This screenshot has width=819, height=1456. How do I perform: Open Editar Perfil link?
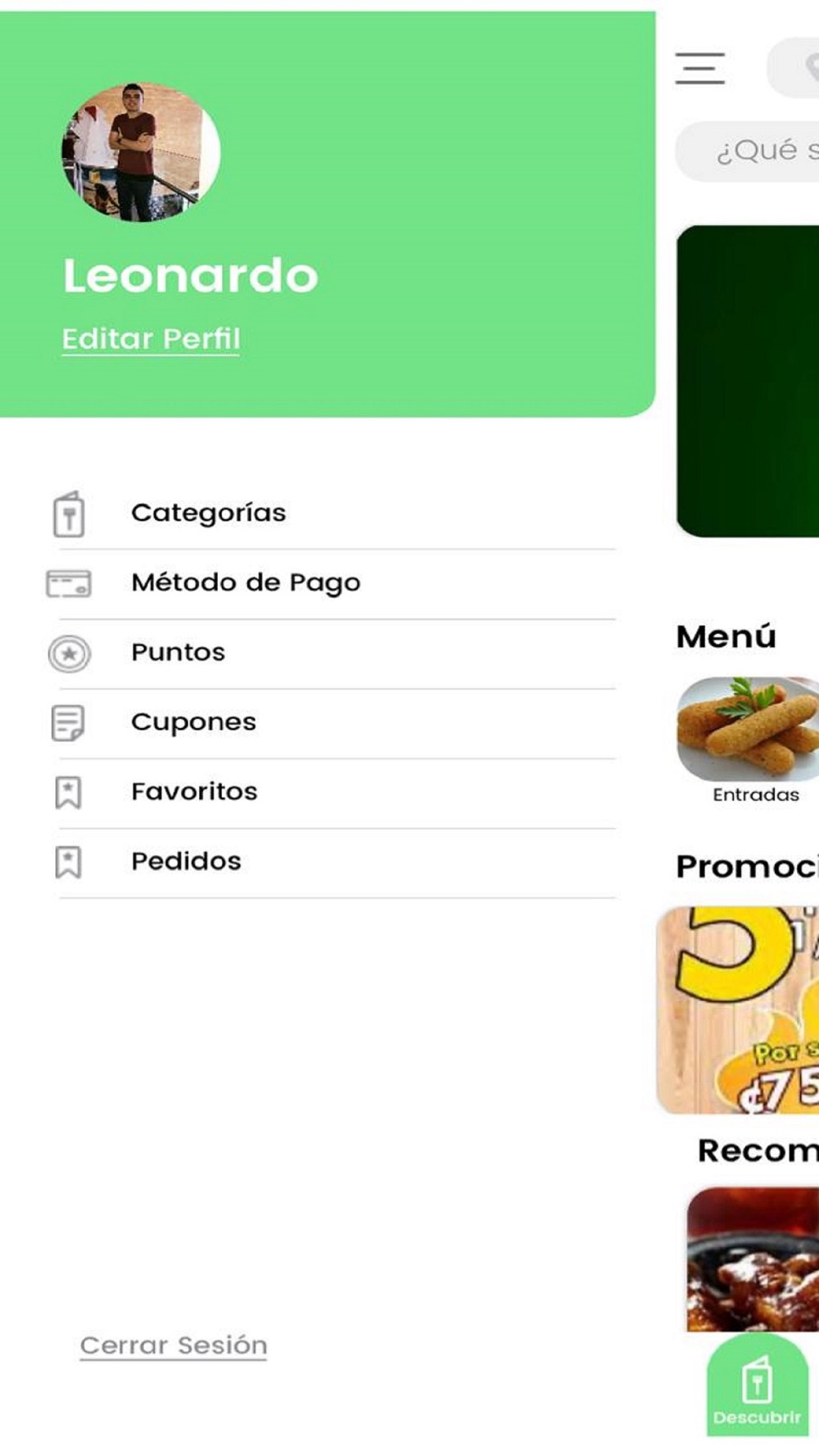point(152,339)
